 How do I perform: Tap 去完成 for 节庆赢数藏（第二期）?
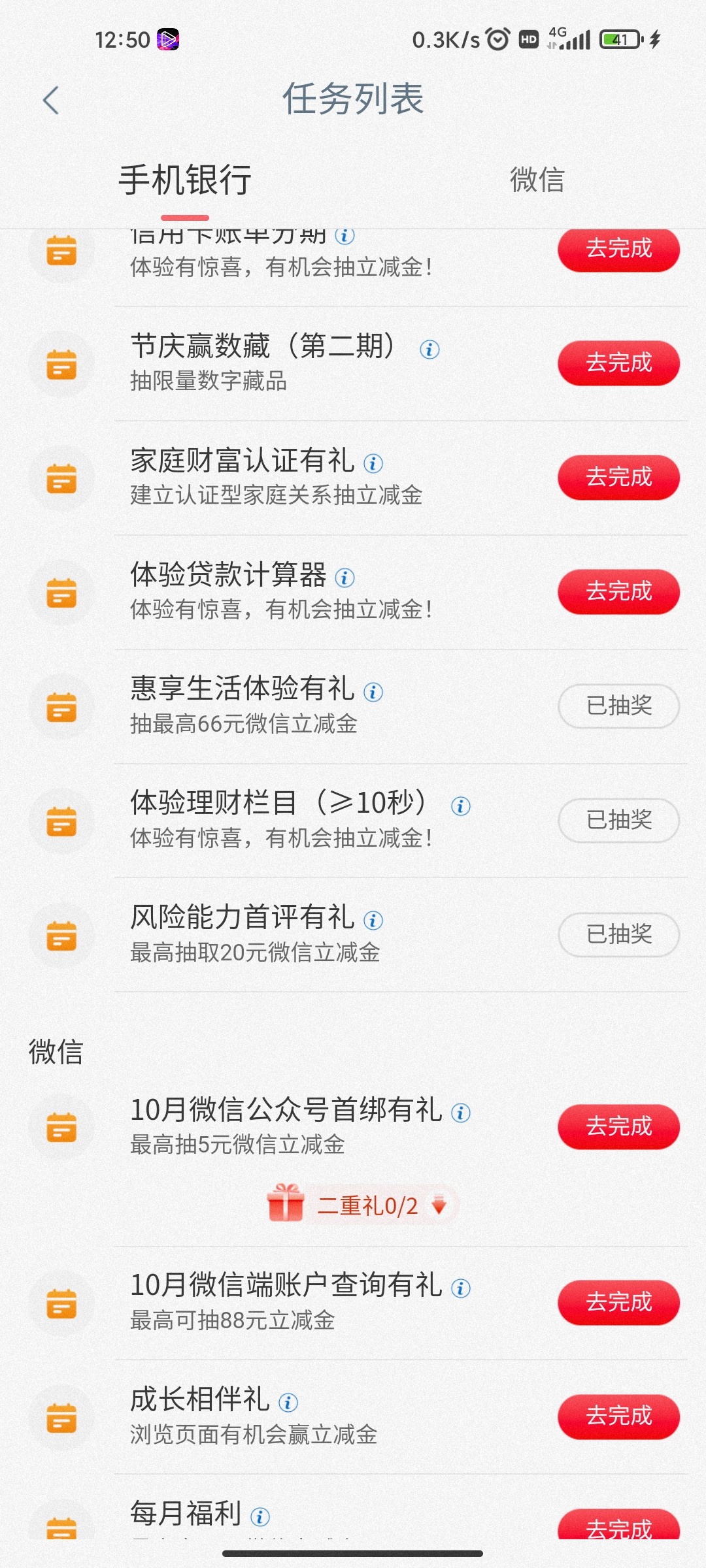618,363
